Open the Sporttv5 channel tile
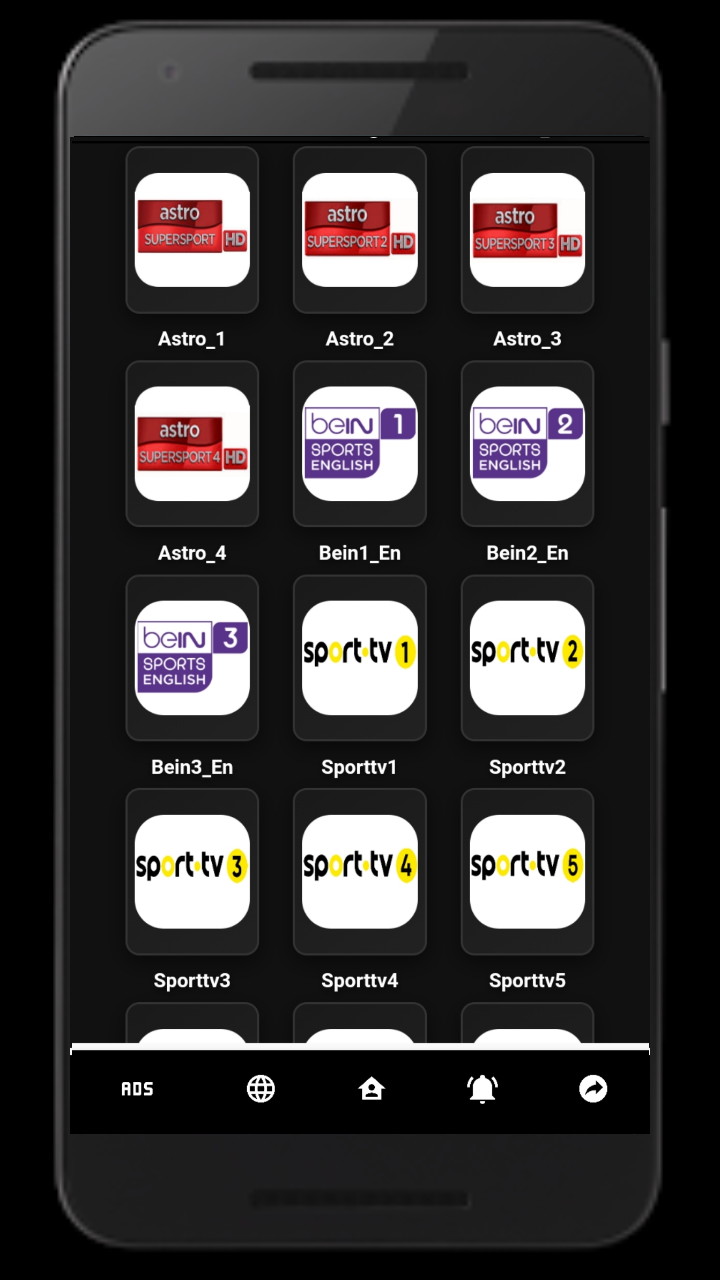This screenshot has height=1280, width=720. click(x=527, y=869)
